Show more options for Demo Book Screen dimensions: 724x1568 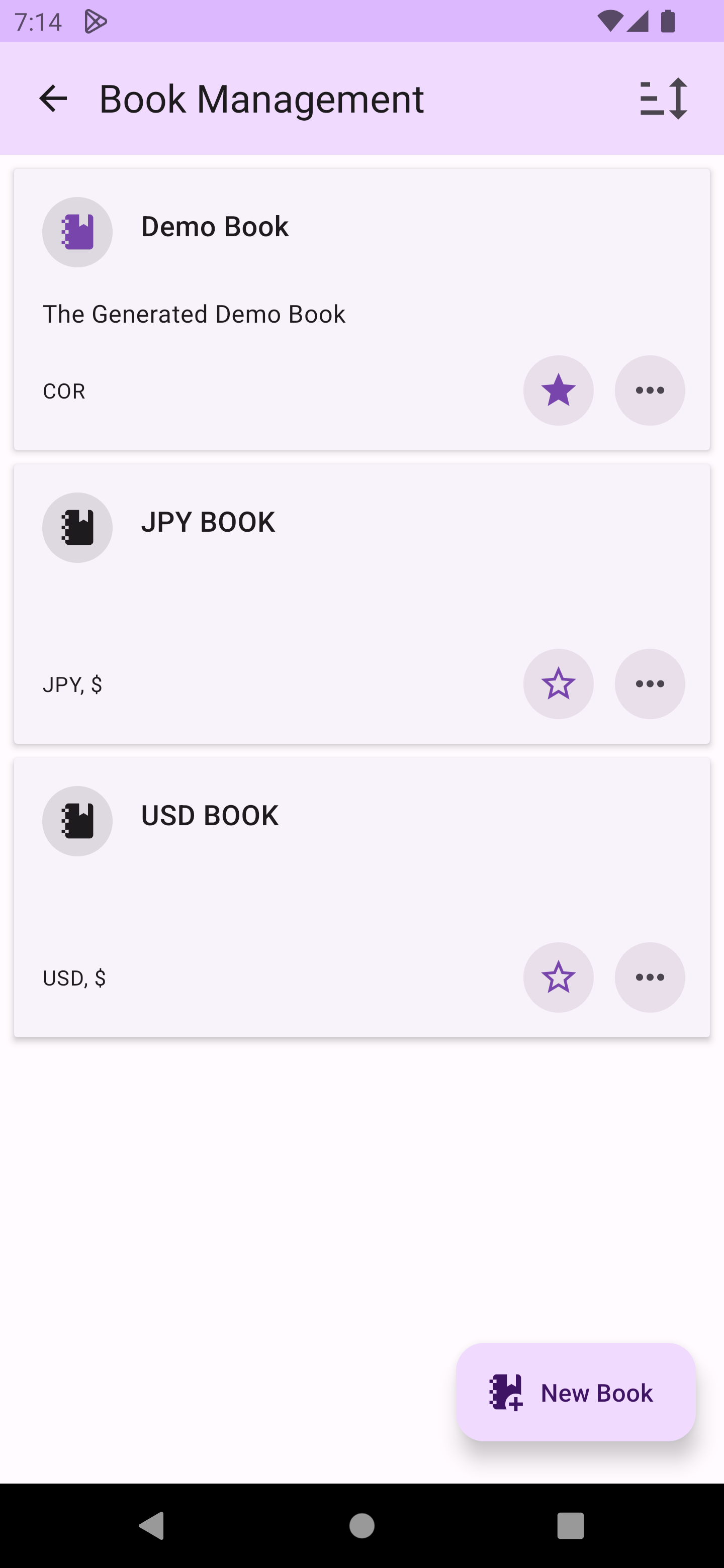pos(649,390)
